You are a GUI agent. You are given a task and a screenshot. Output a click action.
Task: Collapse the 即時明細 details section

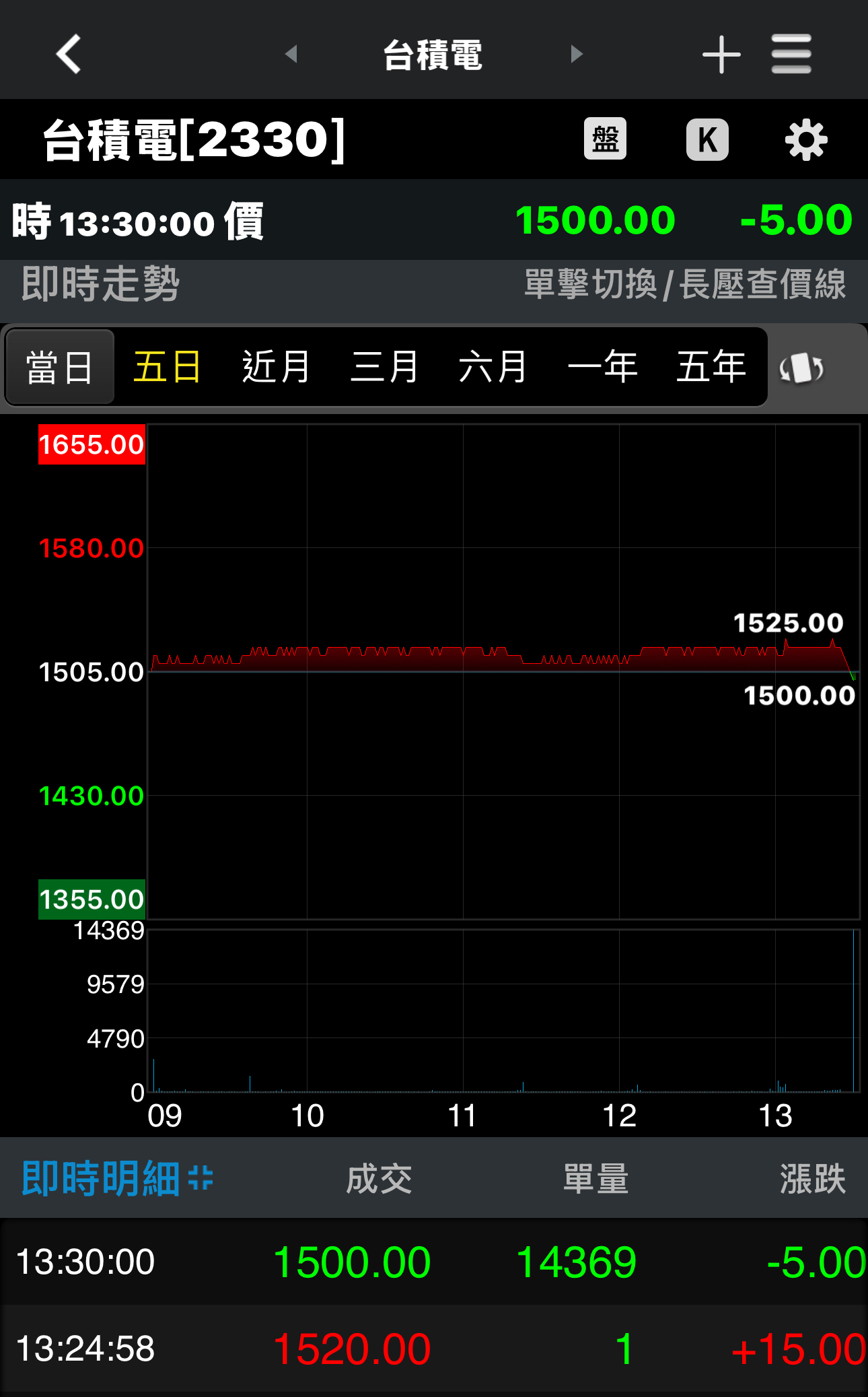(201, 1178)
